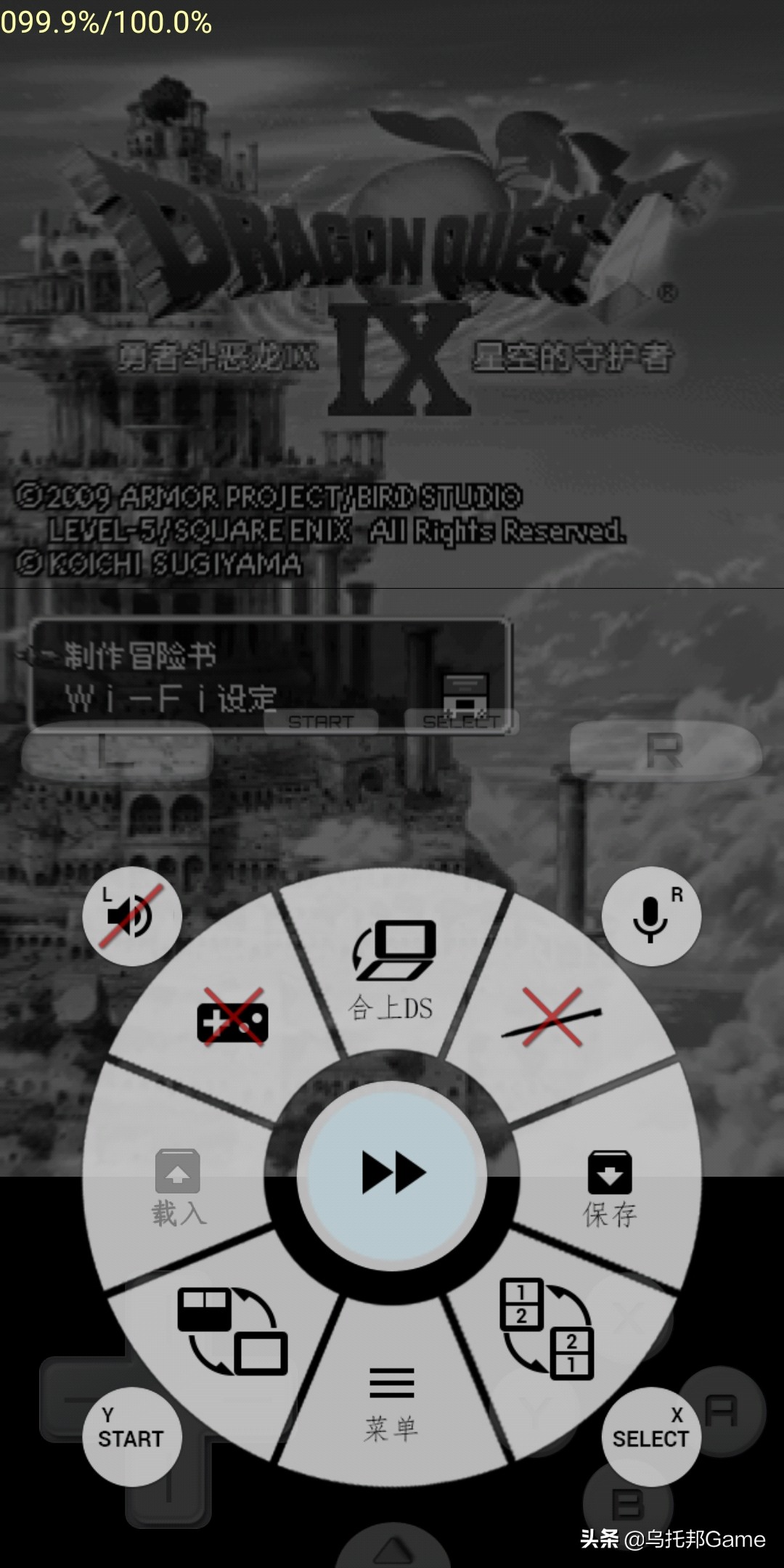Screen dimensions: 784x1568
Task: Toggle mute with the L speaker icon
Action: (131, 916)
